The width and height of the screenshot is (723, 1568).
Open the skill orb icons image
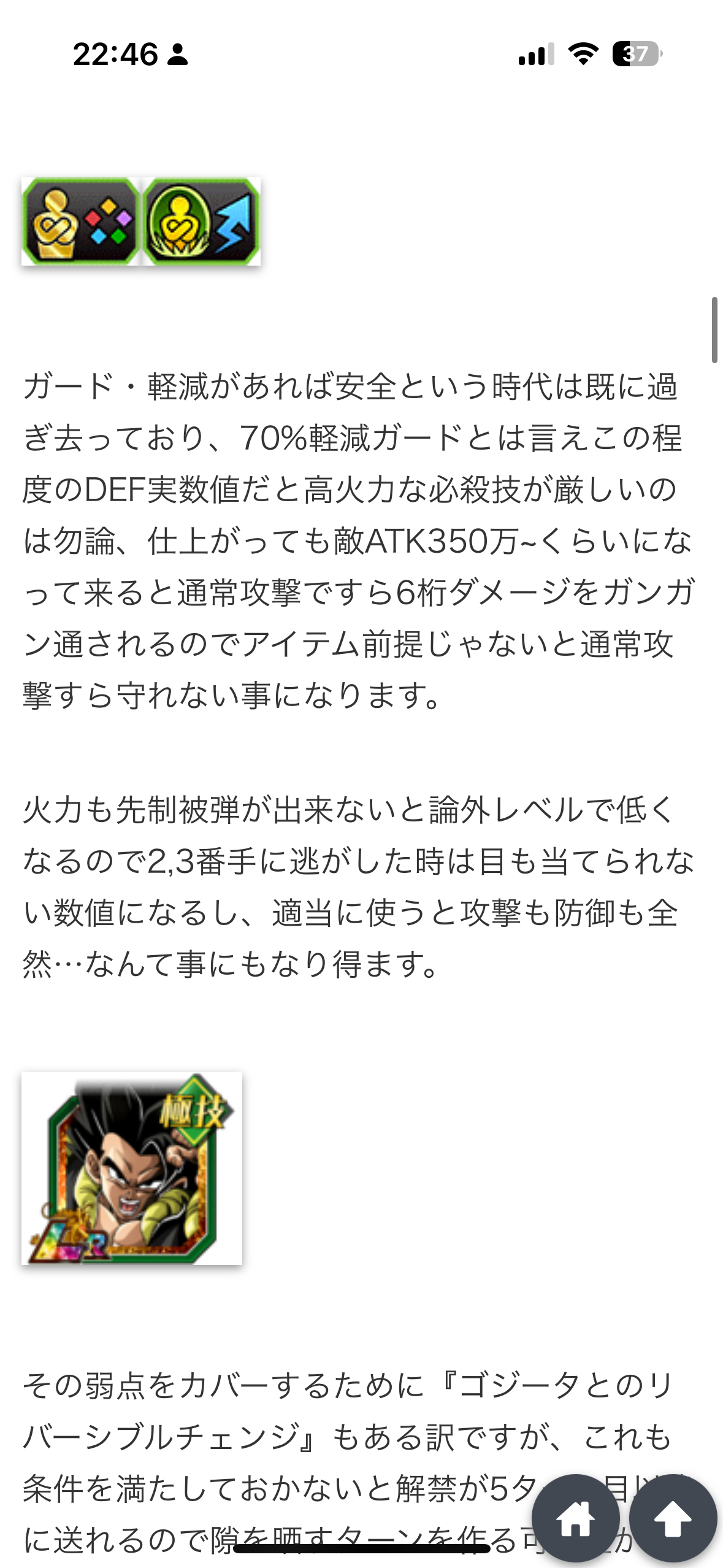coord(141,221)
